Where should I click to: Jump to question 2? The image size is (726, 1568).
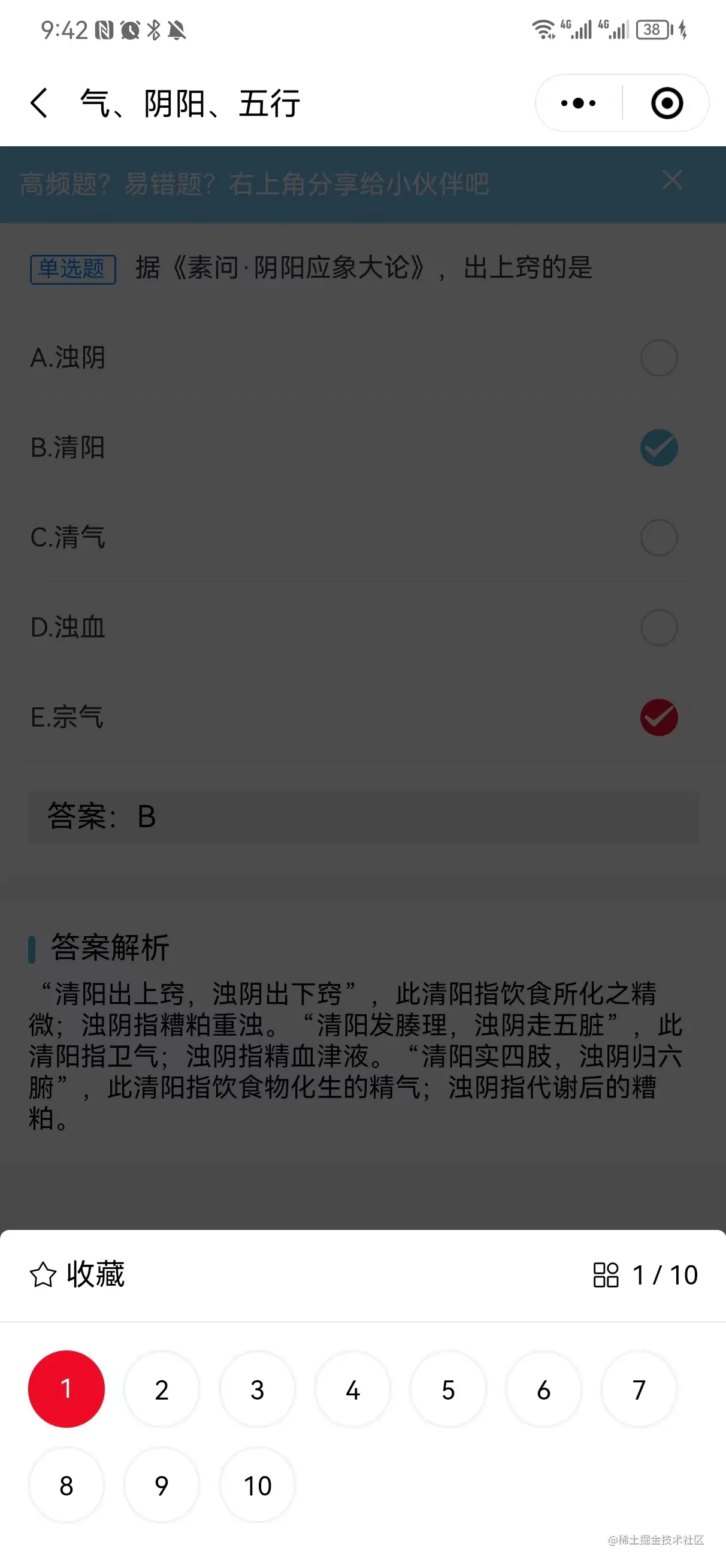pyautogui.click(x=162, y=1389)
